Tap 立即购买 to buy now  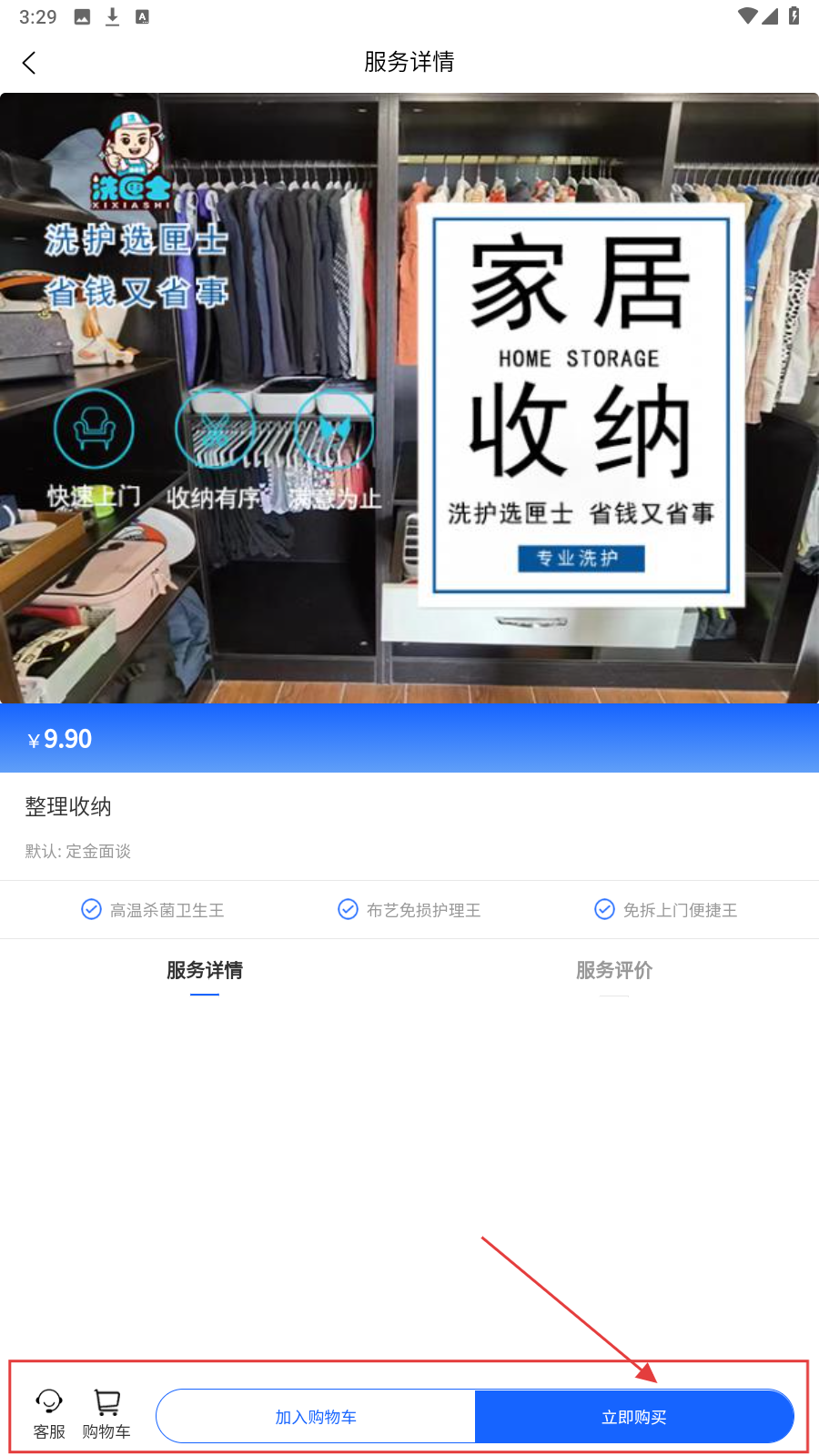click(634, 1417)
